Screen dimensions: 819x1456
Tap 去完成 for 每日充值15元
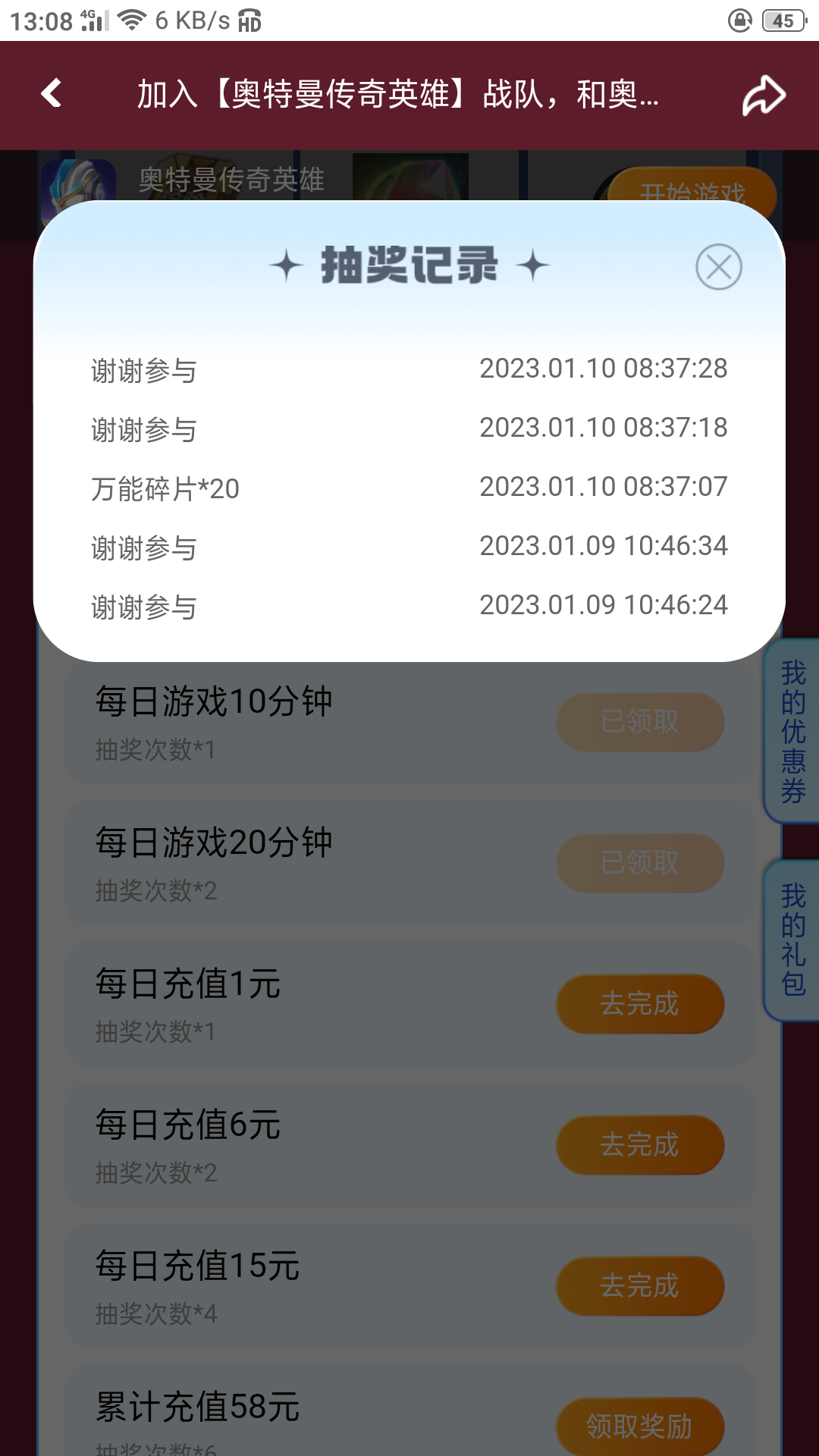(x=640, y=1286)
